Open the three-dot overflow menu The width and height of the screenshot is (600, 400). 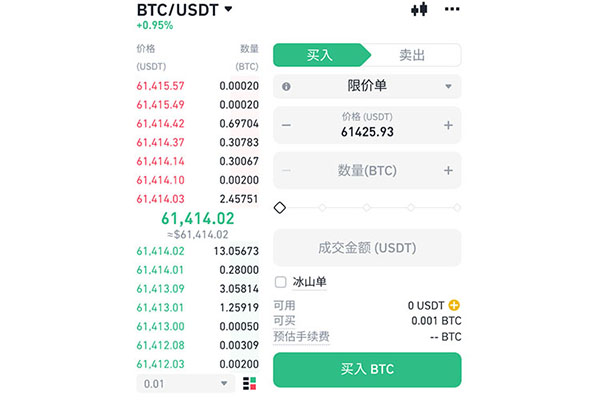coord(452,10)
